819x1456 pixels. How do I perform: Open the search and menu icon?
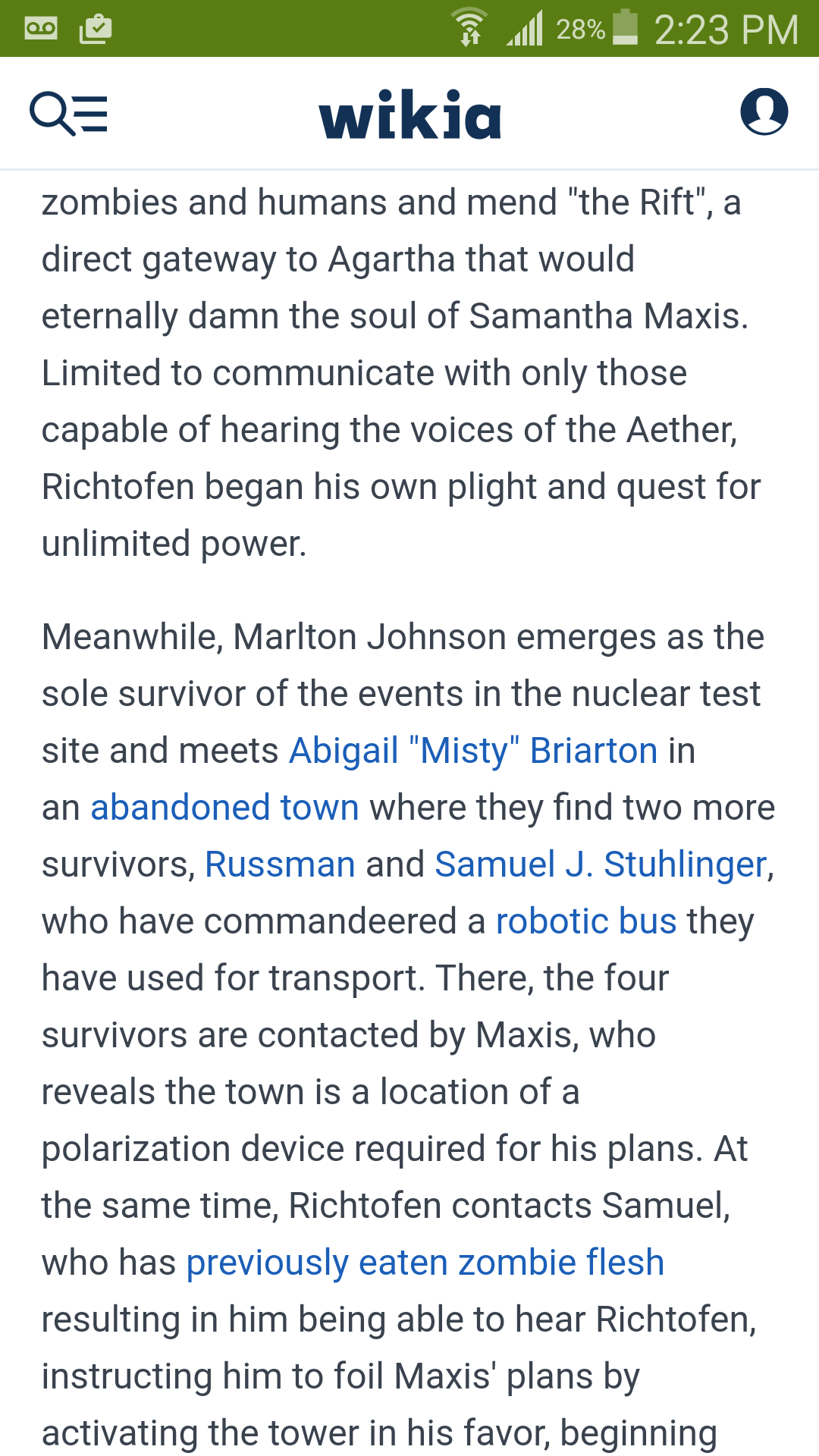click(x=68, y=114)
